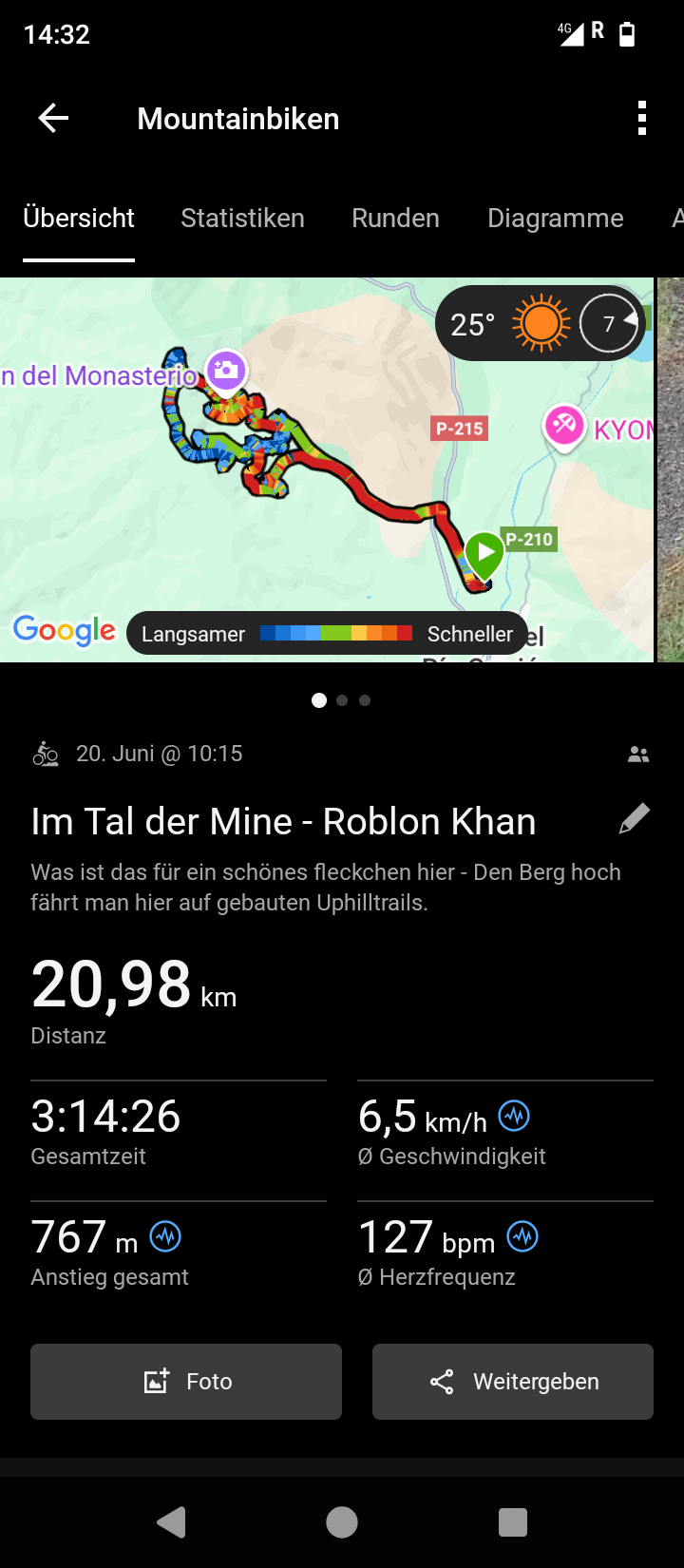Open the privacy people icon
The width and height of the screenshot is (684, 1568).
tap(638, 755)
